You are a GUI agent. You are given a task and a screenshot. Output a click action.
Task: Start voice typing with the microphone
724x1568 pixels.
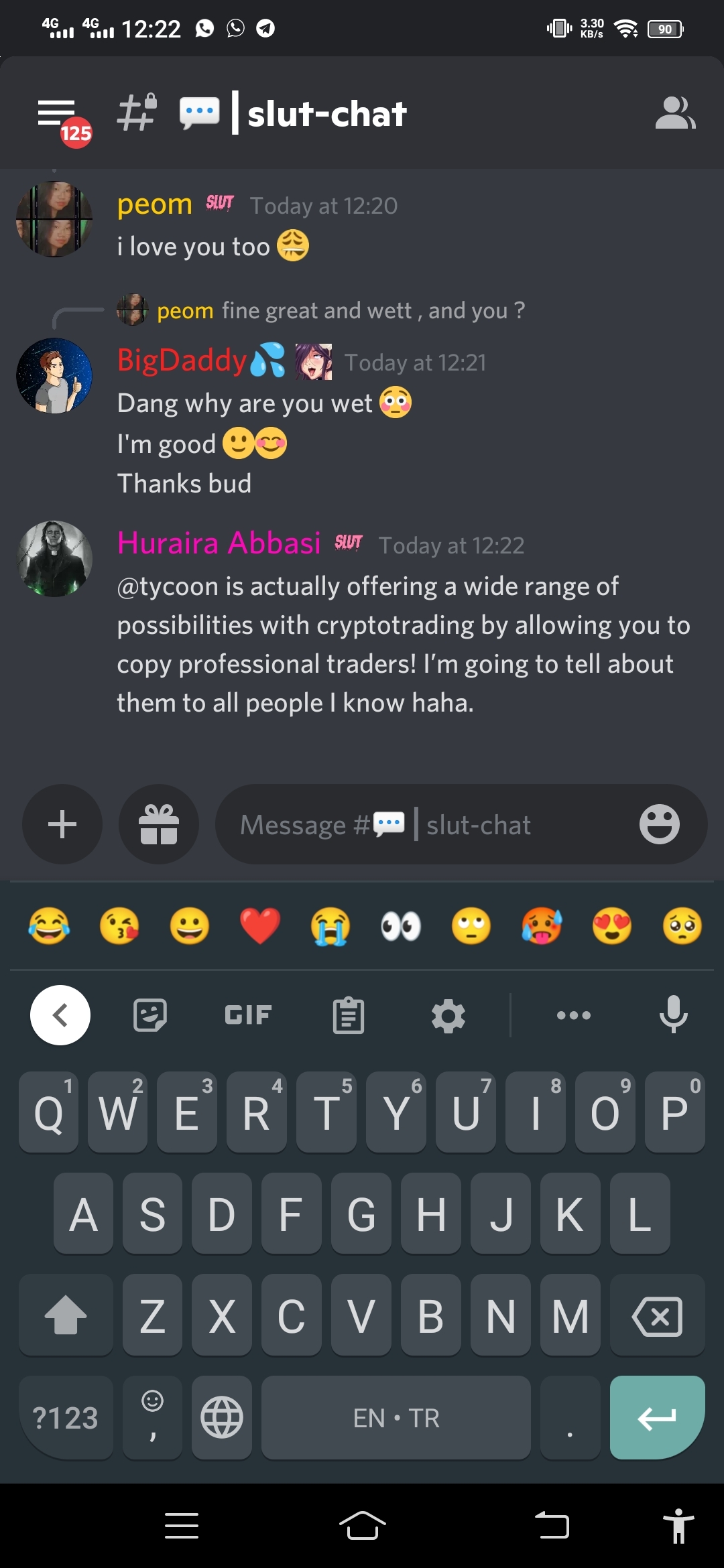point(673,1015)
